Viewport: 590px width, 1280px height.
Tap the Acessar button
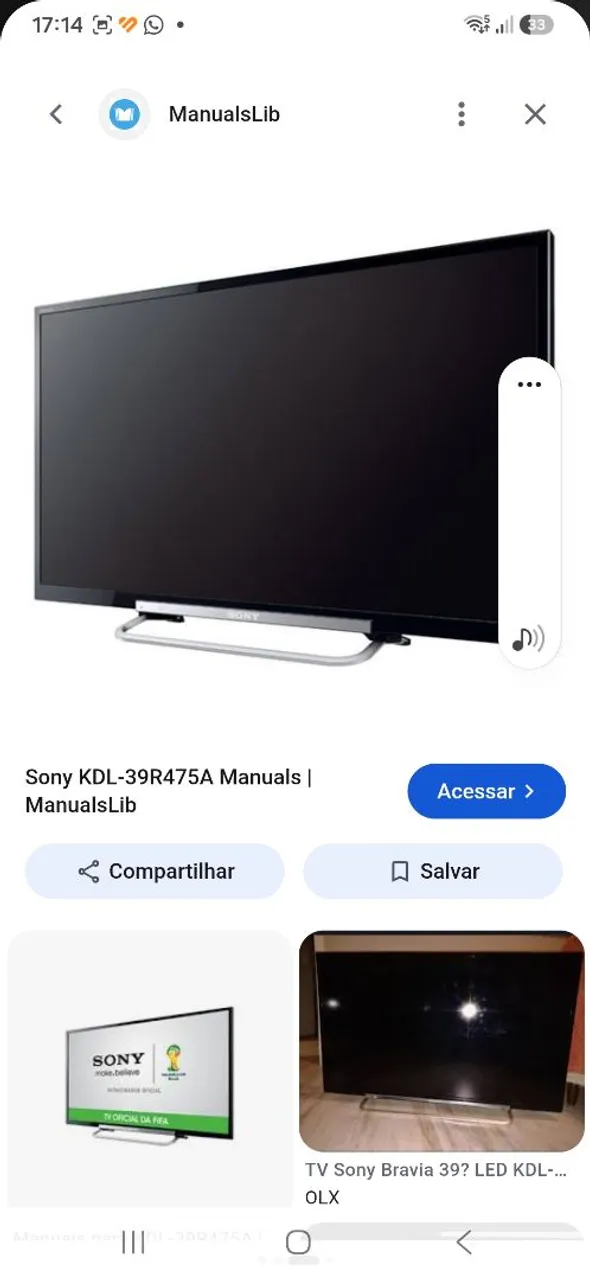[x=486, y=791]
